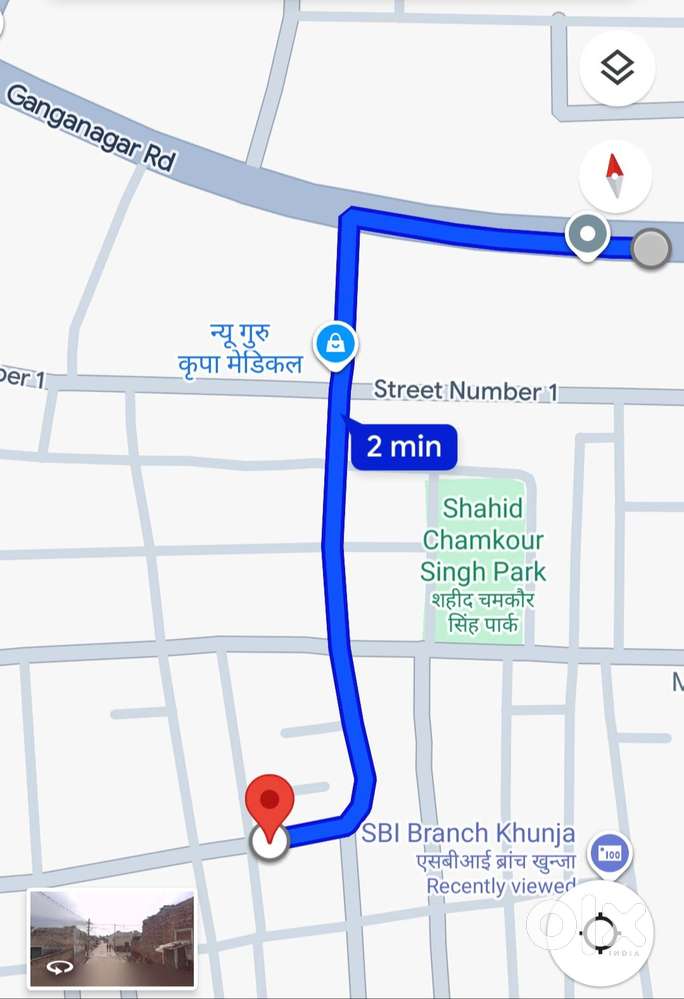Viewport: 684px width, 999px height.
Task: Tap the compass to reset north
Action: 615,176
